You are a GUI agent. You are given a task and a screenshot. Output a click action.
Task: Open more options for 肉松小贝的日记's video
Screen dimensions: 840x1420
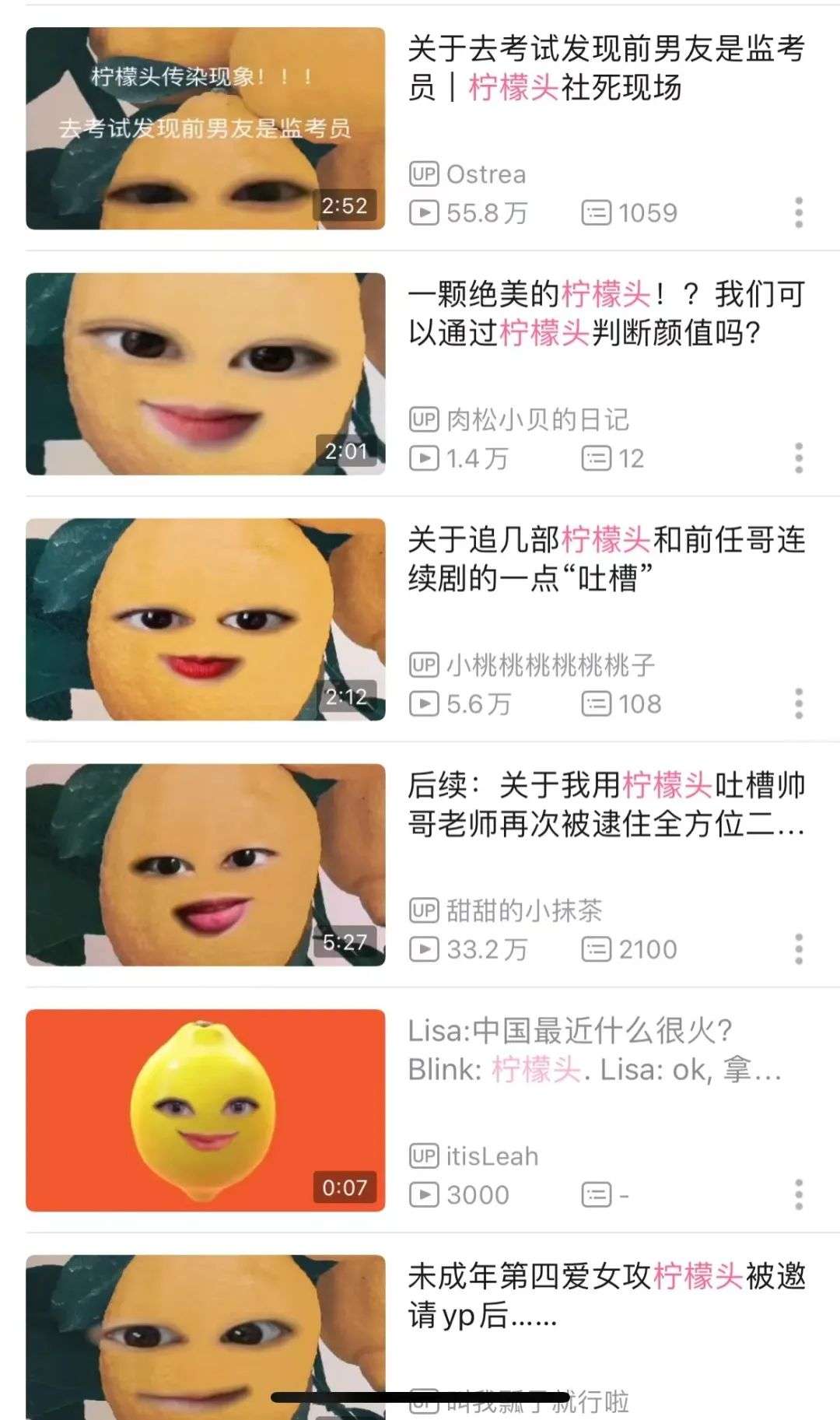click(799, 458)
